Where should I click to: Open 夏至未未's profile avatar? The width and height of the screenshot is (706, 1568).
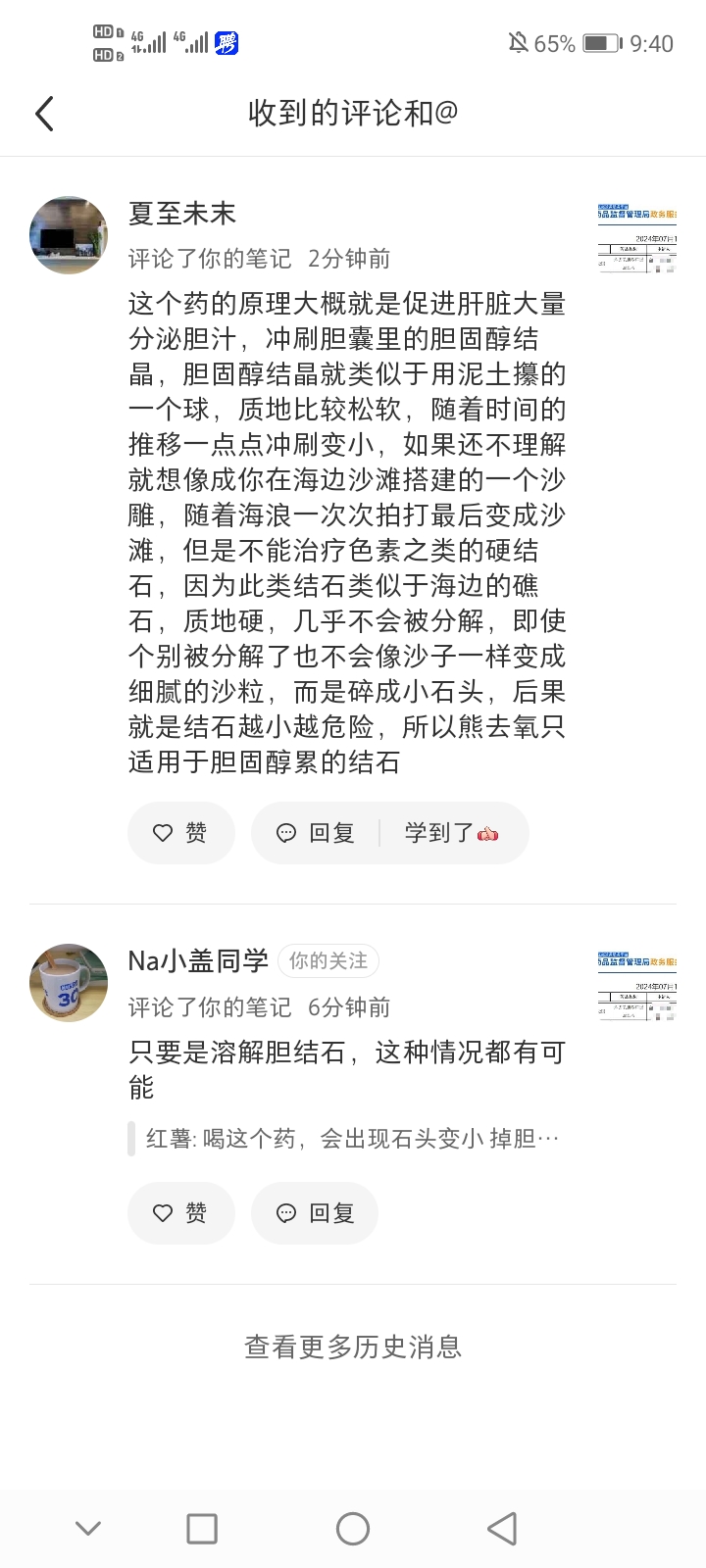click(x=69, y=235)
